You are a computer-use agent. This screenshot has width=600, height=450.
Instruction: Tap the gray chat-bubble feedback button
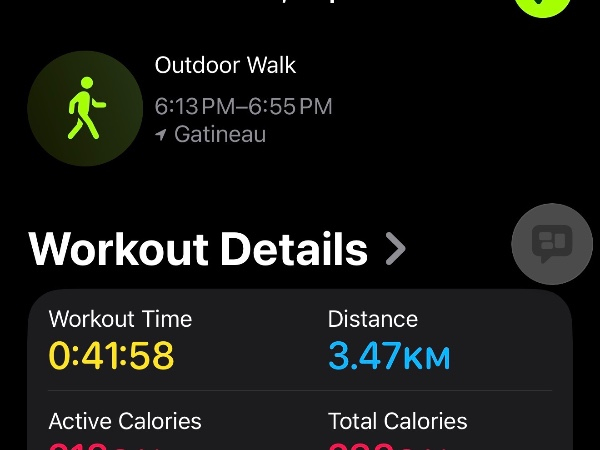pos(552,244)
